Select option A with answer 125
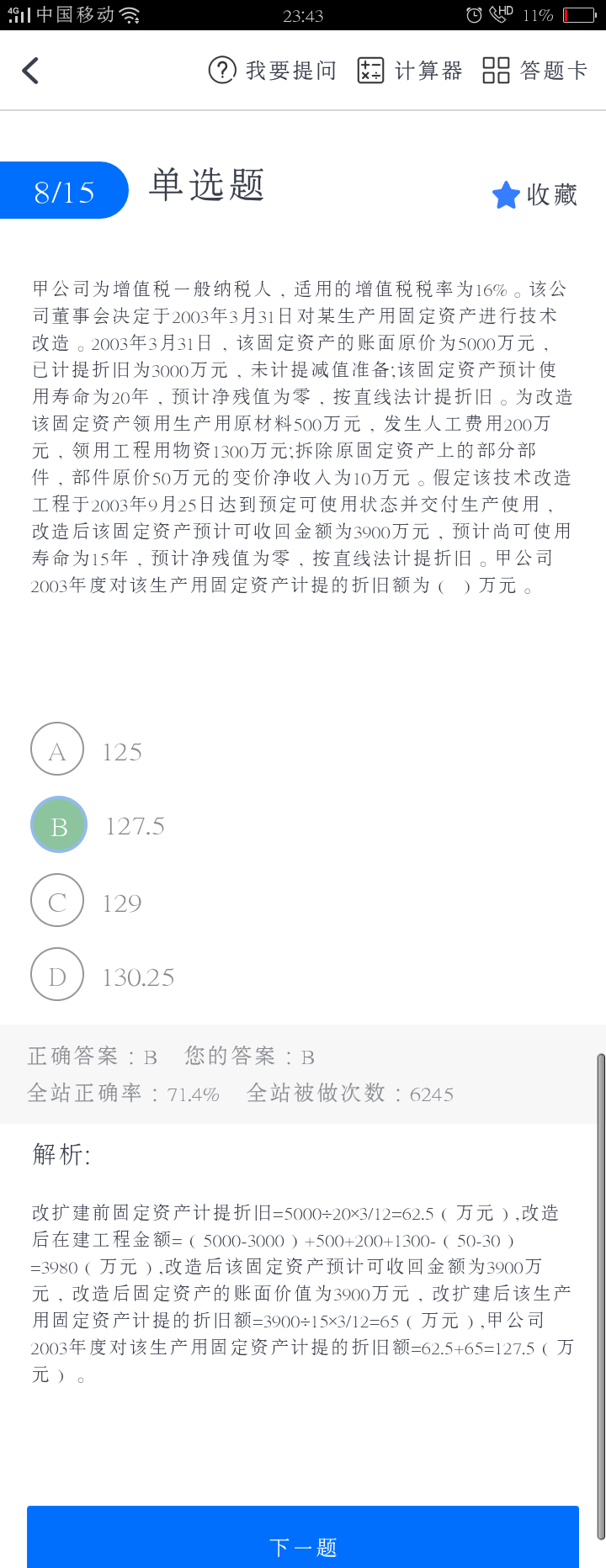 pos(57,750)
